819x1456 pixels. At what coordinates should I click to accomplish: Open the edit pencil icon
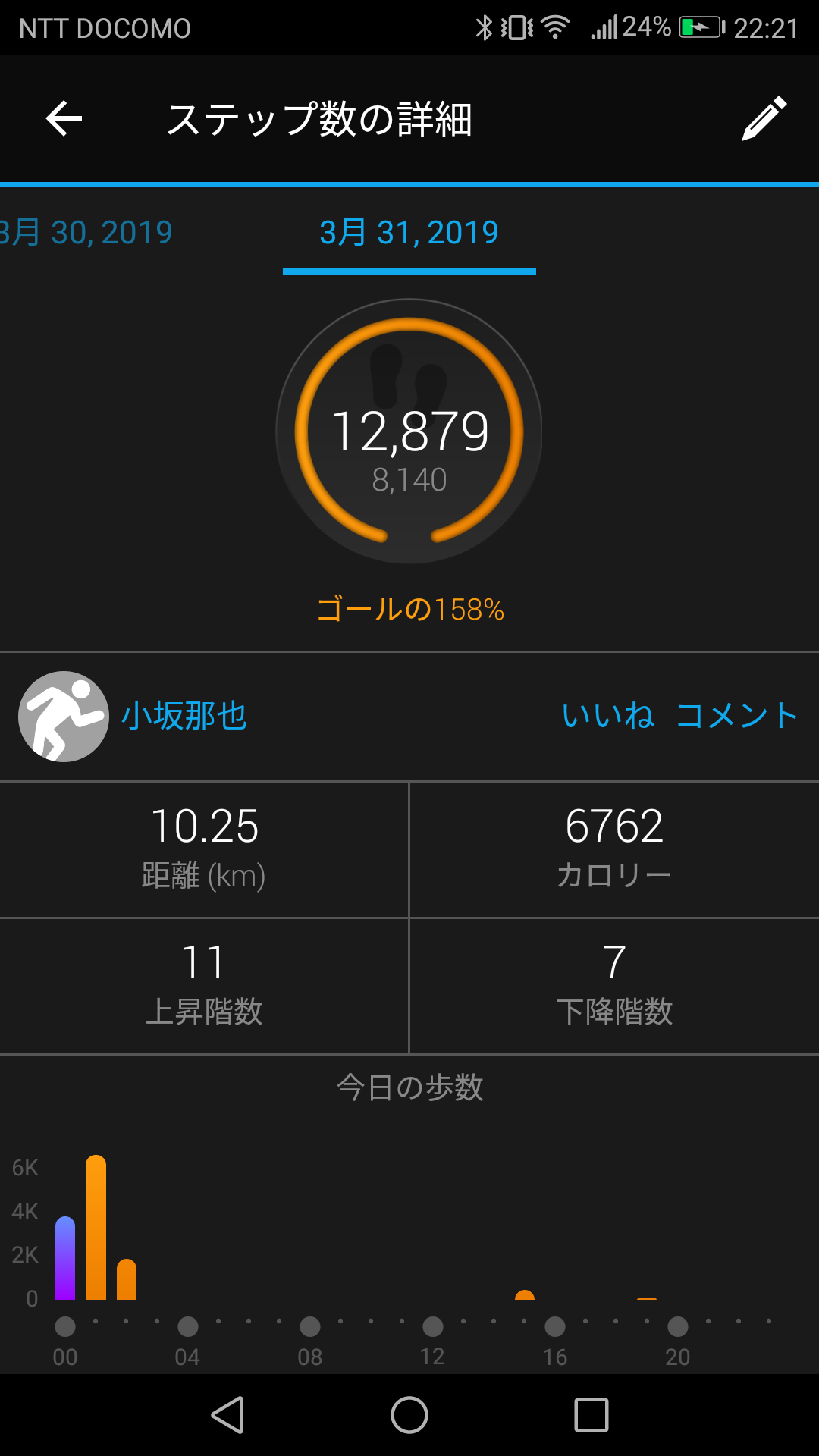[x=764, y=118]
